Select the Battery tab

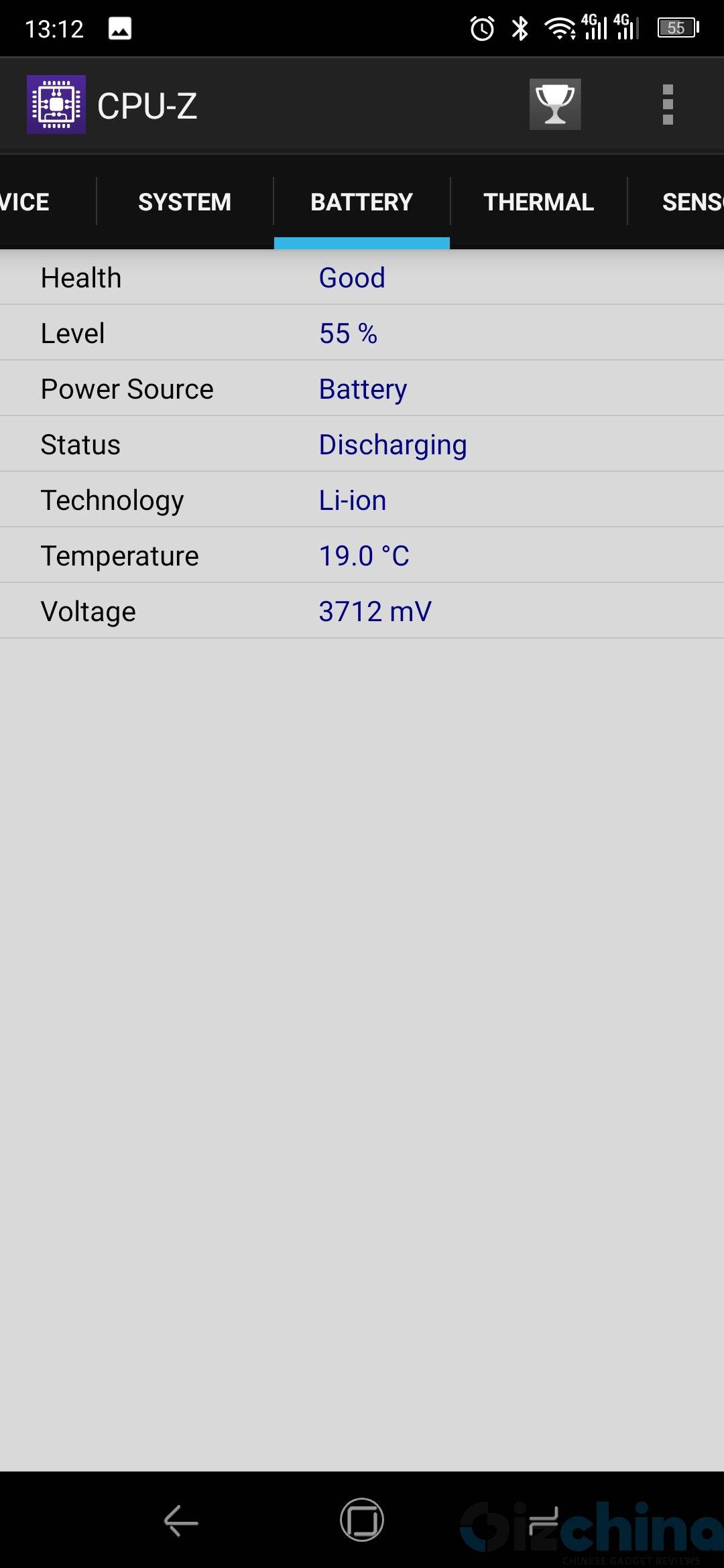tap(362, 202)
